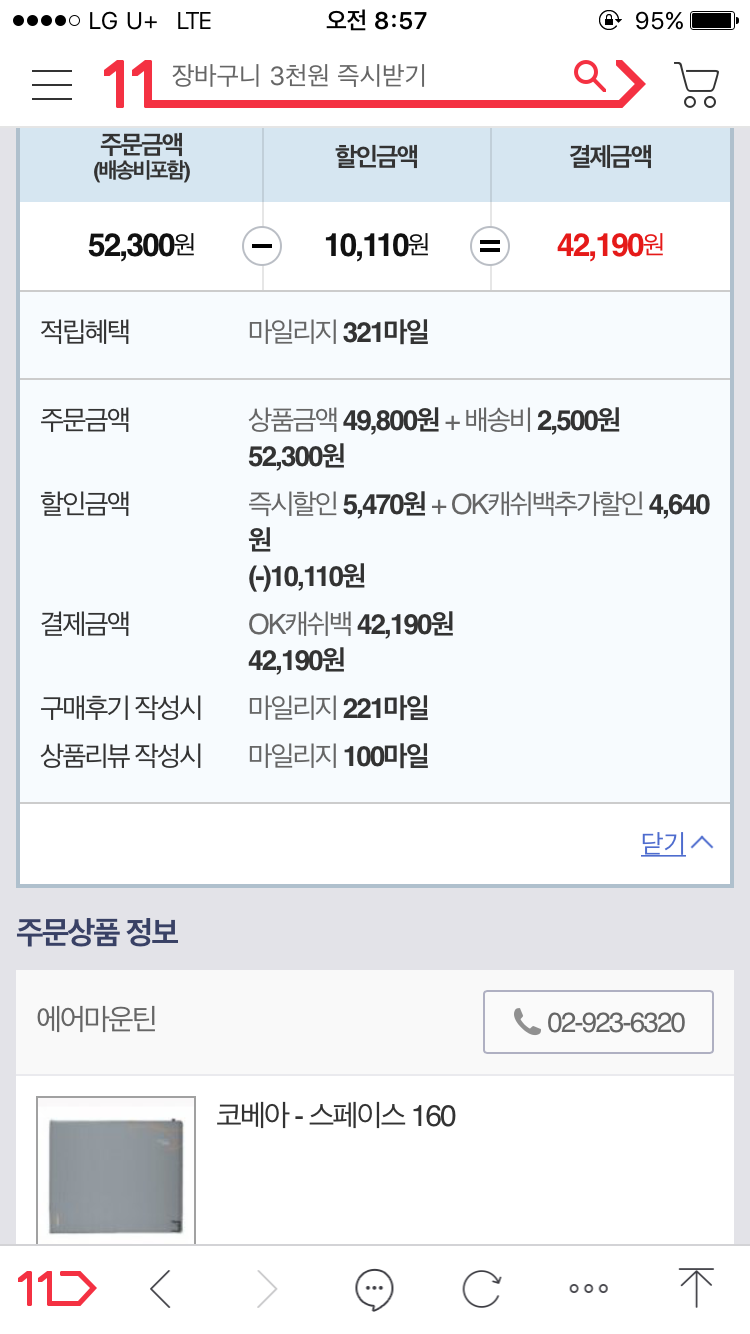Go back to previous page

[x=161, y=1289]
